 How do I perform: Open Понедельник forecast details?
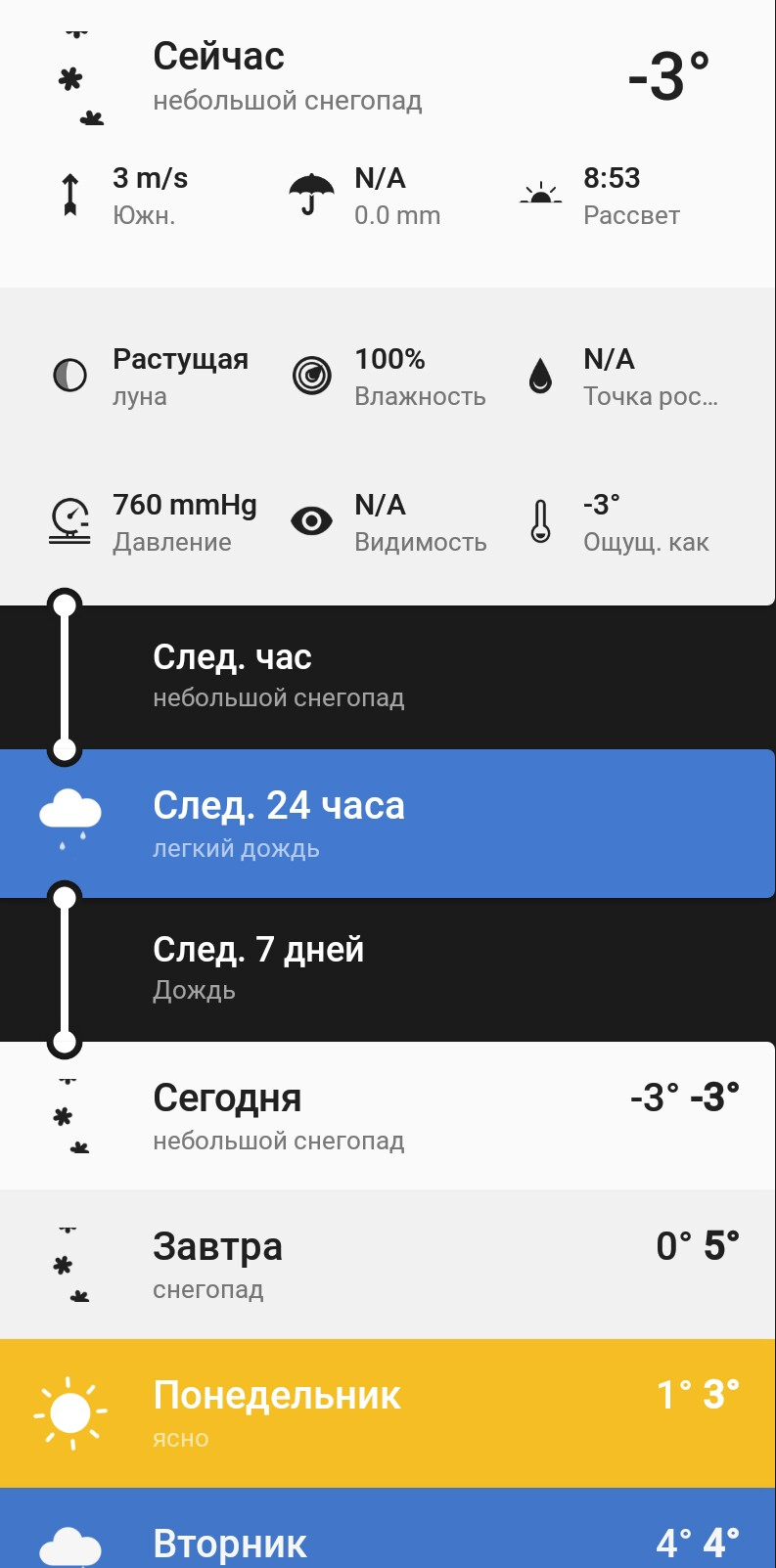point(388,1413)
